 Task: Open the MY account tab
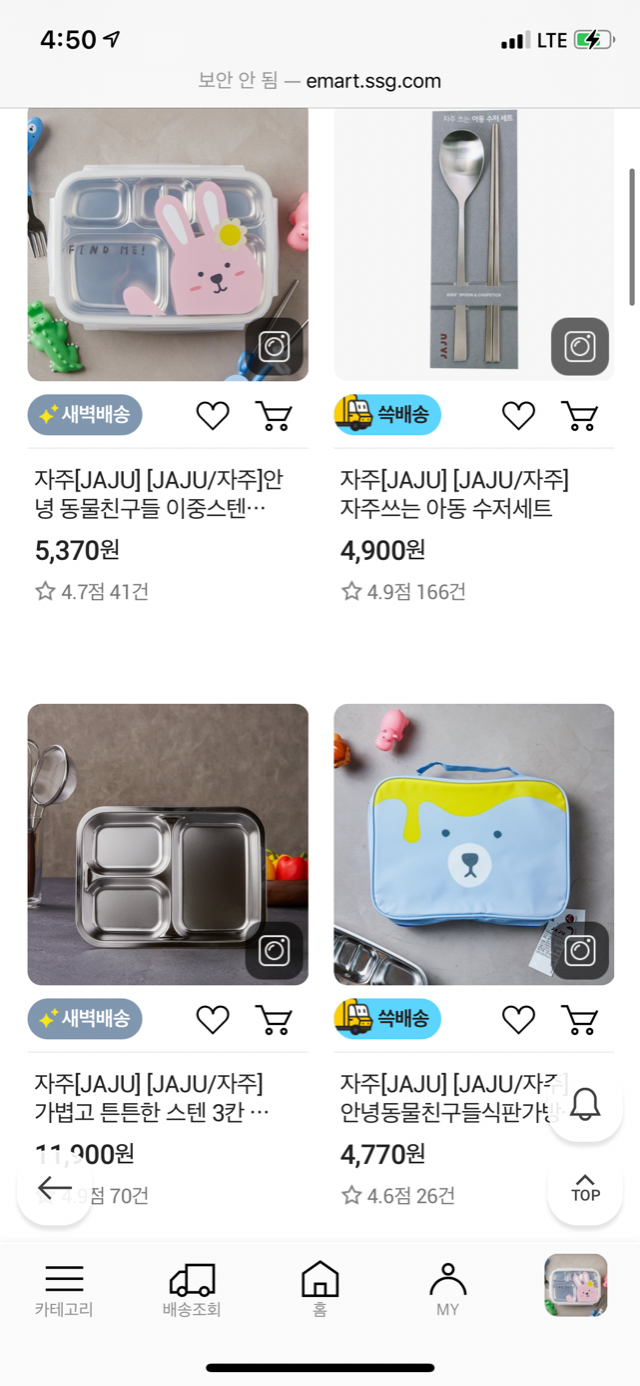click(447, 1289)
